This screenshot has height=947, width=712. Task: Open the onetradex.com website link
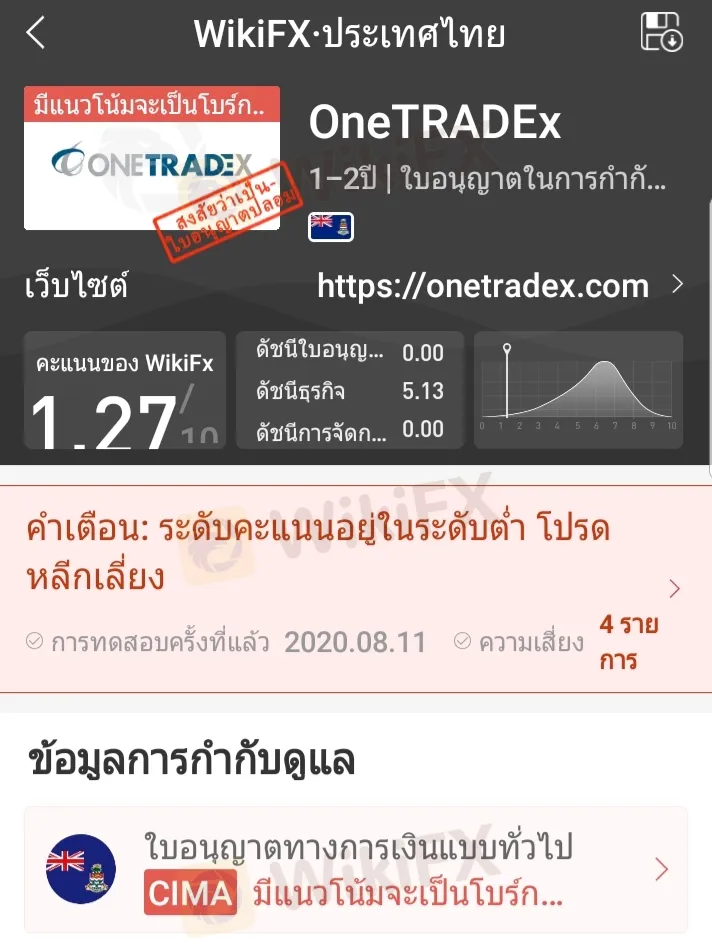483,286
